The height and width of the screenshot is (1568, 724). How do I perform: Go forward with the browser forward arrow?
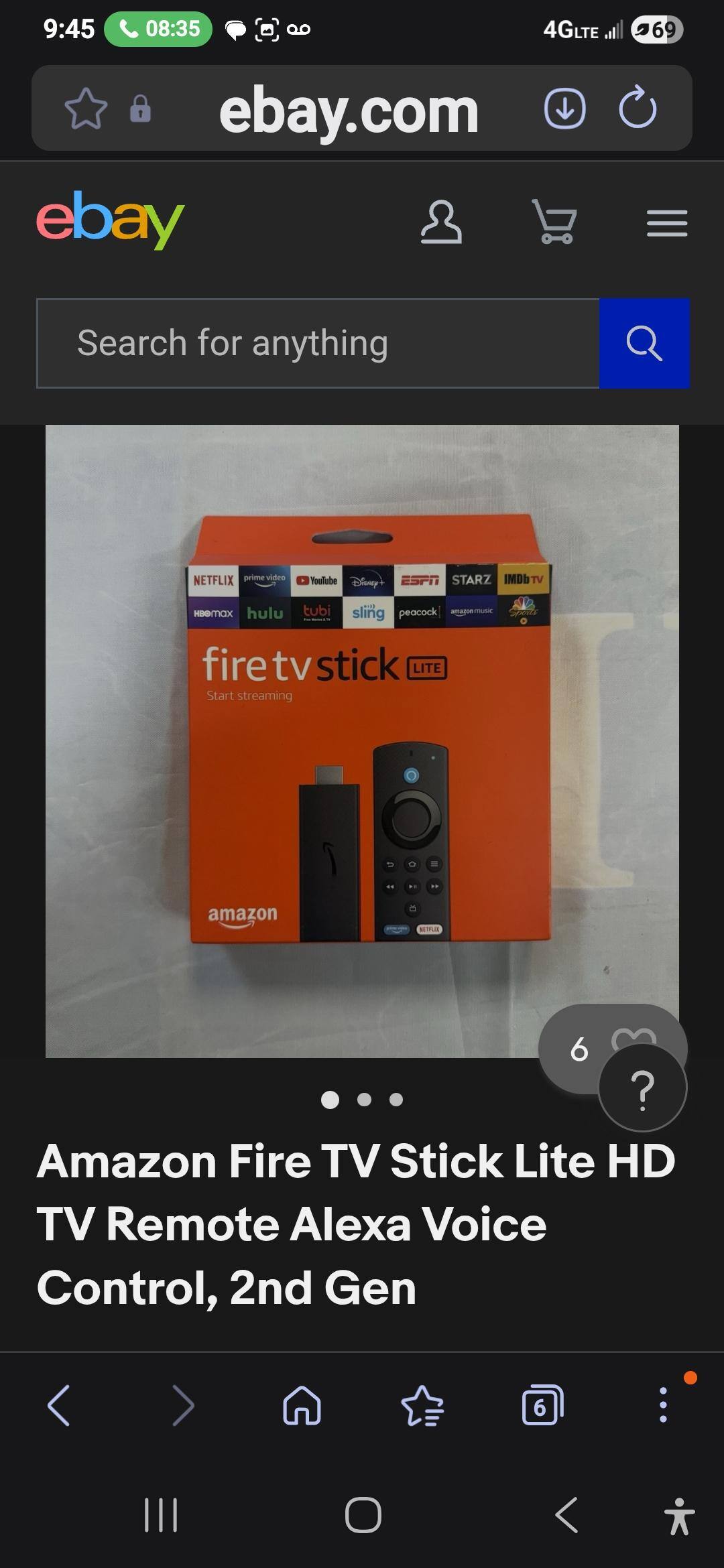pos(182,1405)
